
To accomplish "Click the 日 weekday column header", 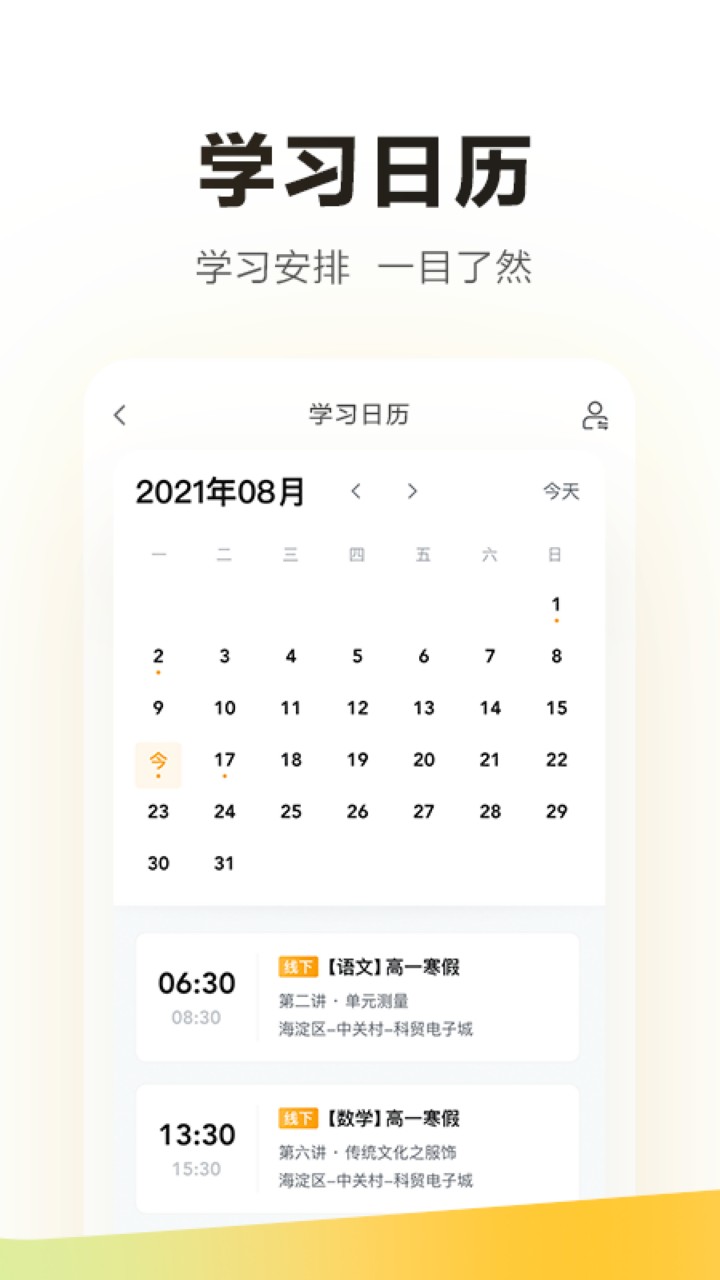I will point(556,553).
